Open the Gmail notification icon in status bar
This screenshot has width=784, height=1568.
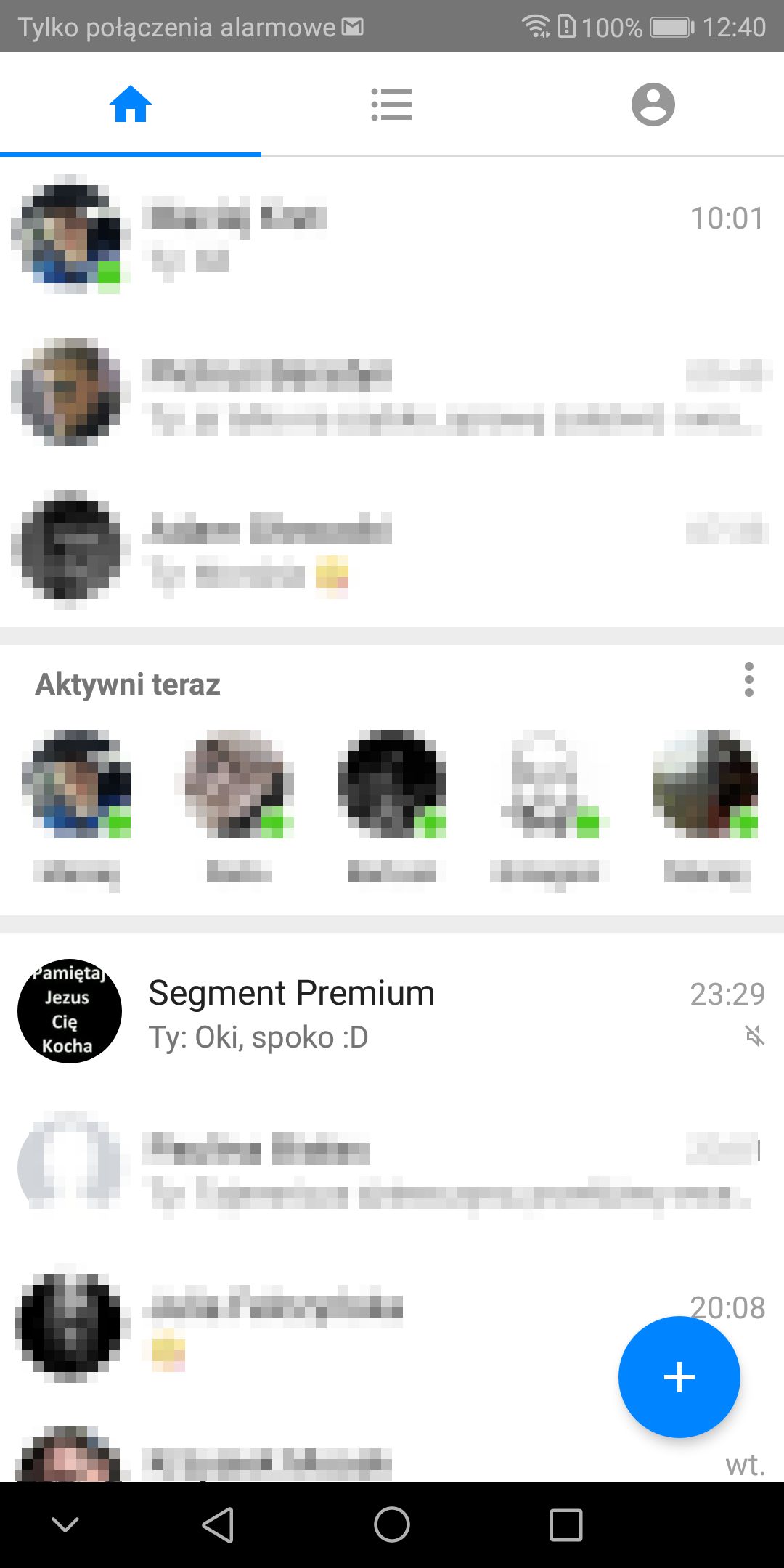[353, 26]
